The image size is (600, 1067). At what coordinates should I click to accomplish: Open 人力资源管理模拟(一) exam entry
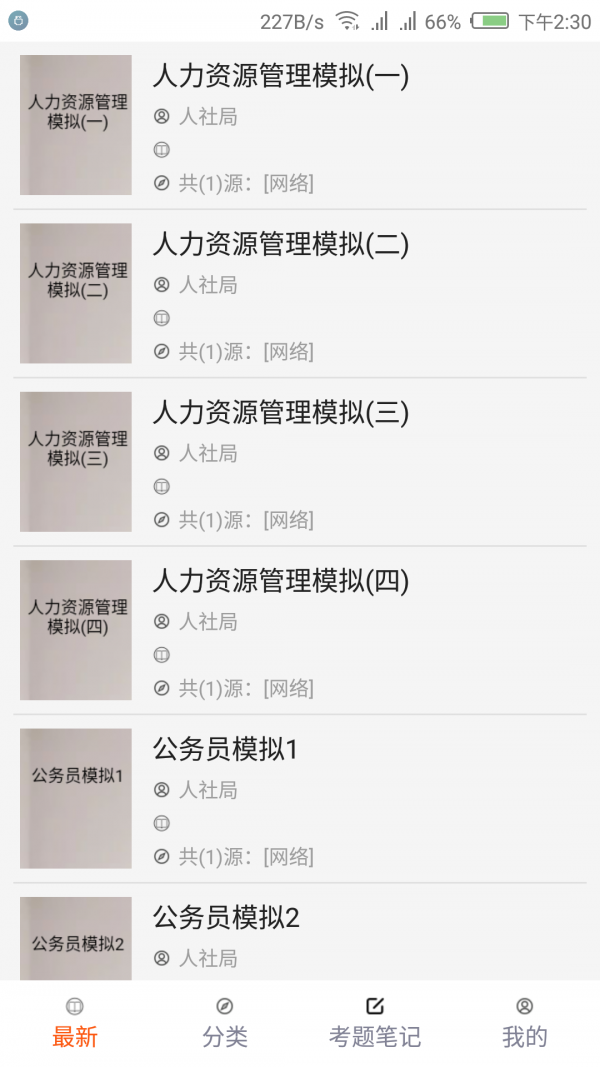[x=280, y=77]
